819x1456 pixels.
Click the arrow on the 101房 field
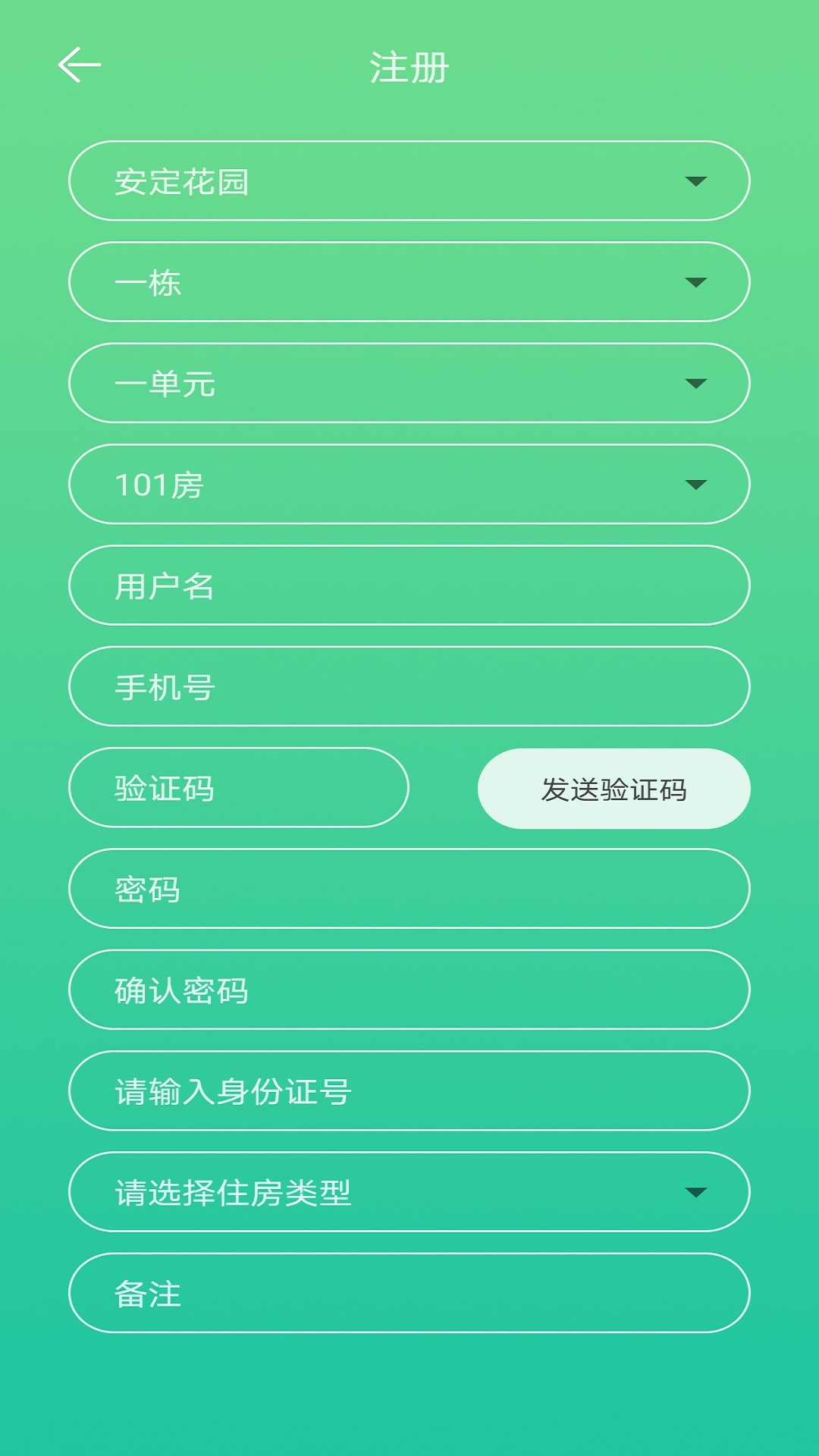pos(695,485)
